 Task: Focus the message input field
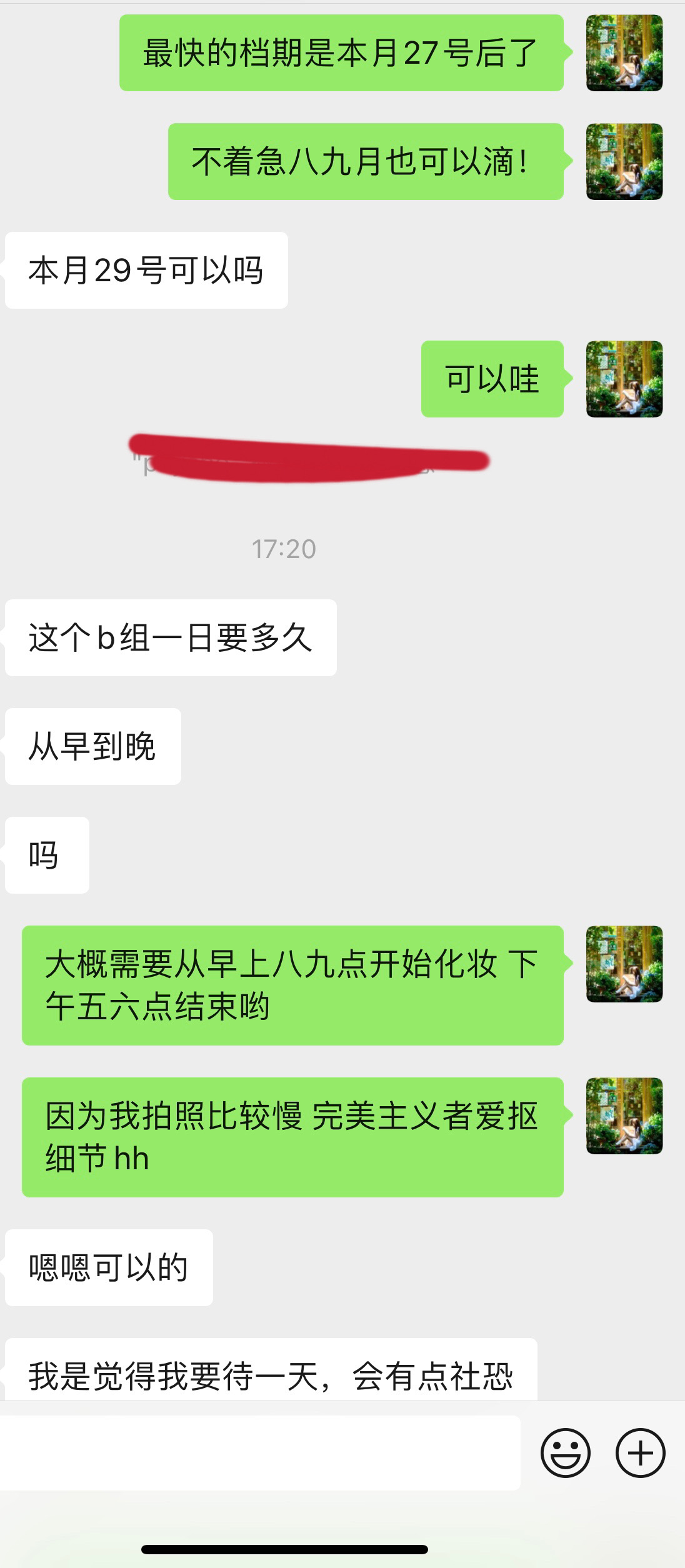coord(259,1452)
